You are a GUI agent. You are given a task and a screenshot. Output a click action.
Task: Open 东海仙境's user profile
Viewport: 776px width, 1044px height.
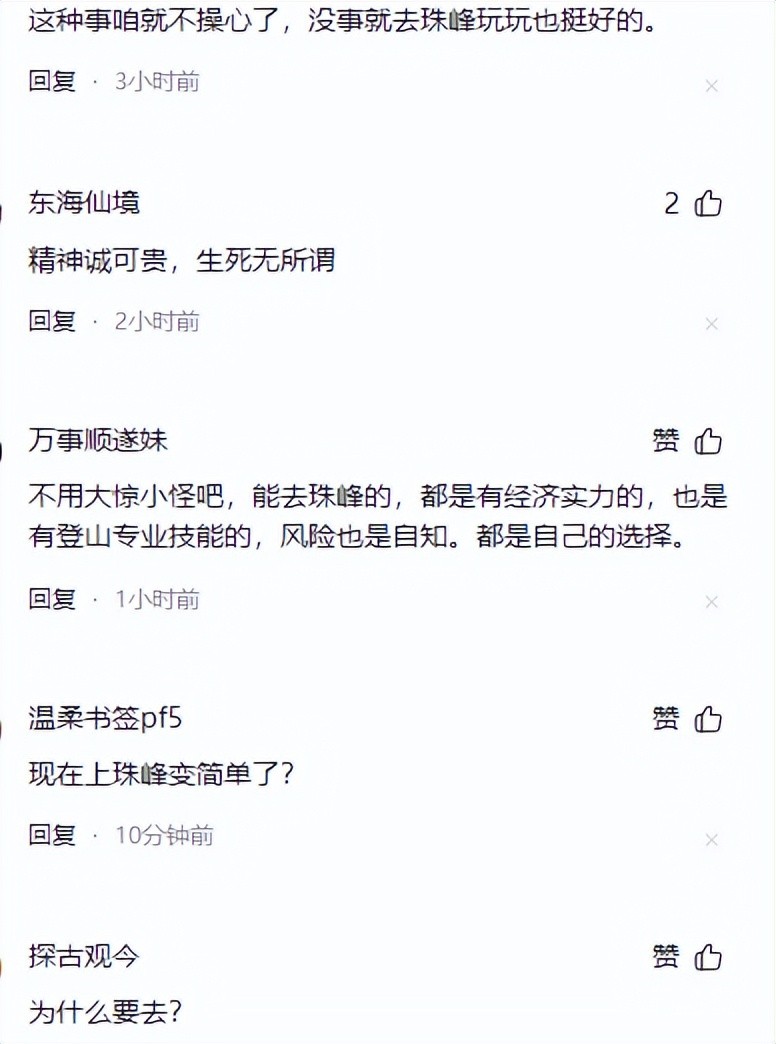(84, 203)
